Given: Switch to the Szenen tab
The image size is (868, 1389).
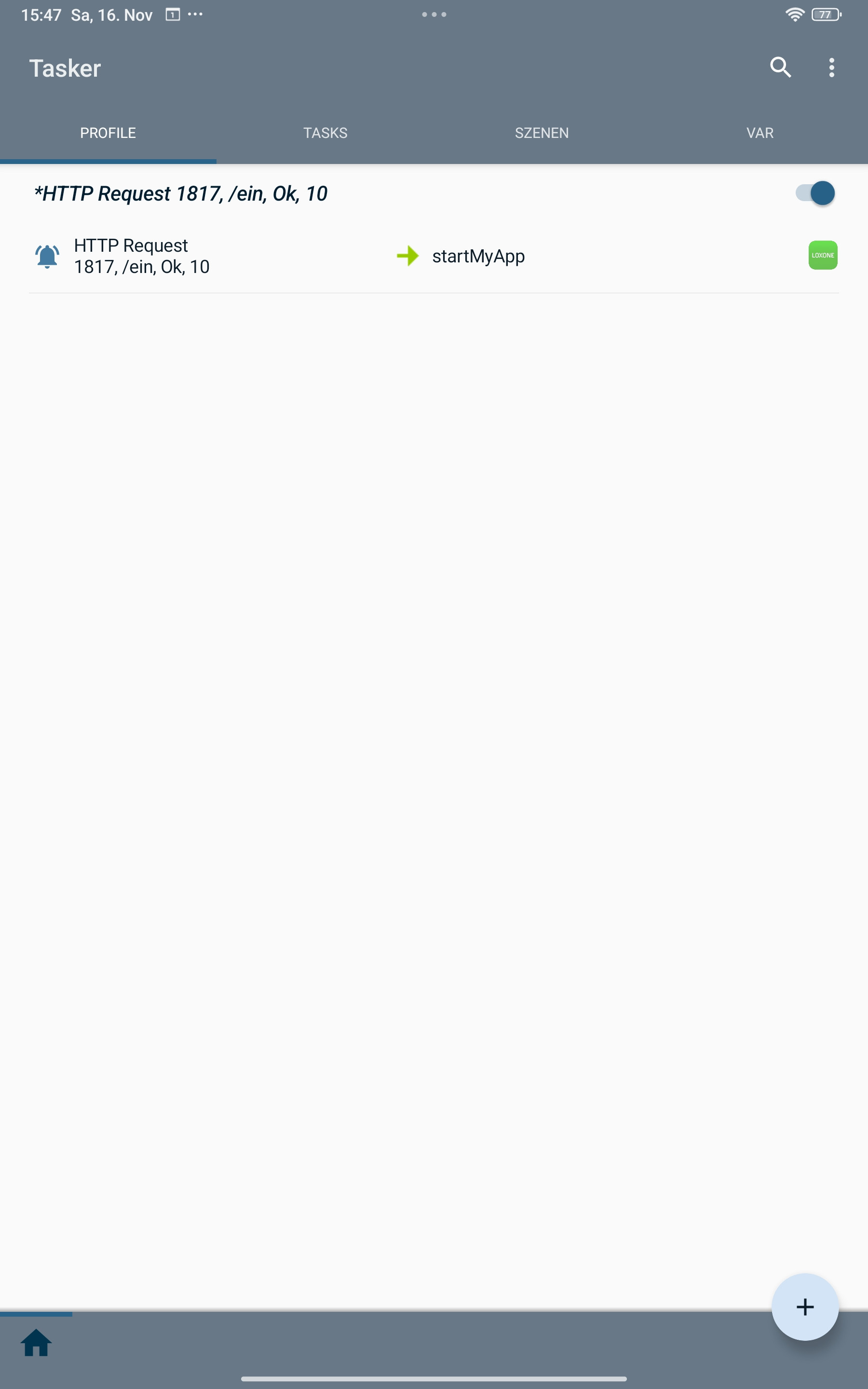Looking at the screenshot, I should click(x=542, y=133).
